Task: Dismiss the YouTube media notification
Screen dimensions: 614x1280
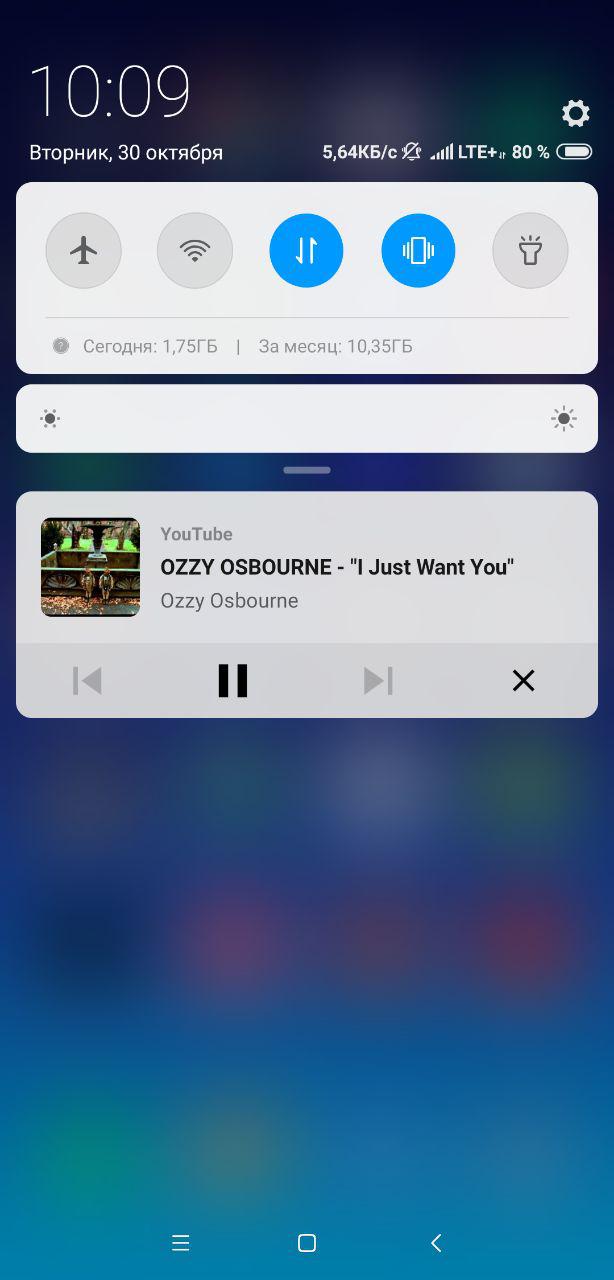Action: click(523, 681)
